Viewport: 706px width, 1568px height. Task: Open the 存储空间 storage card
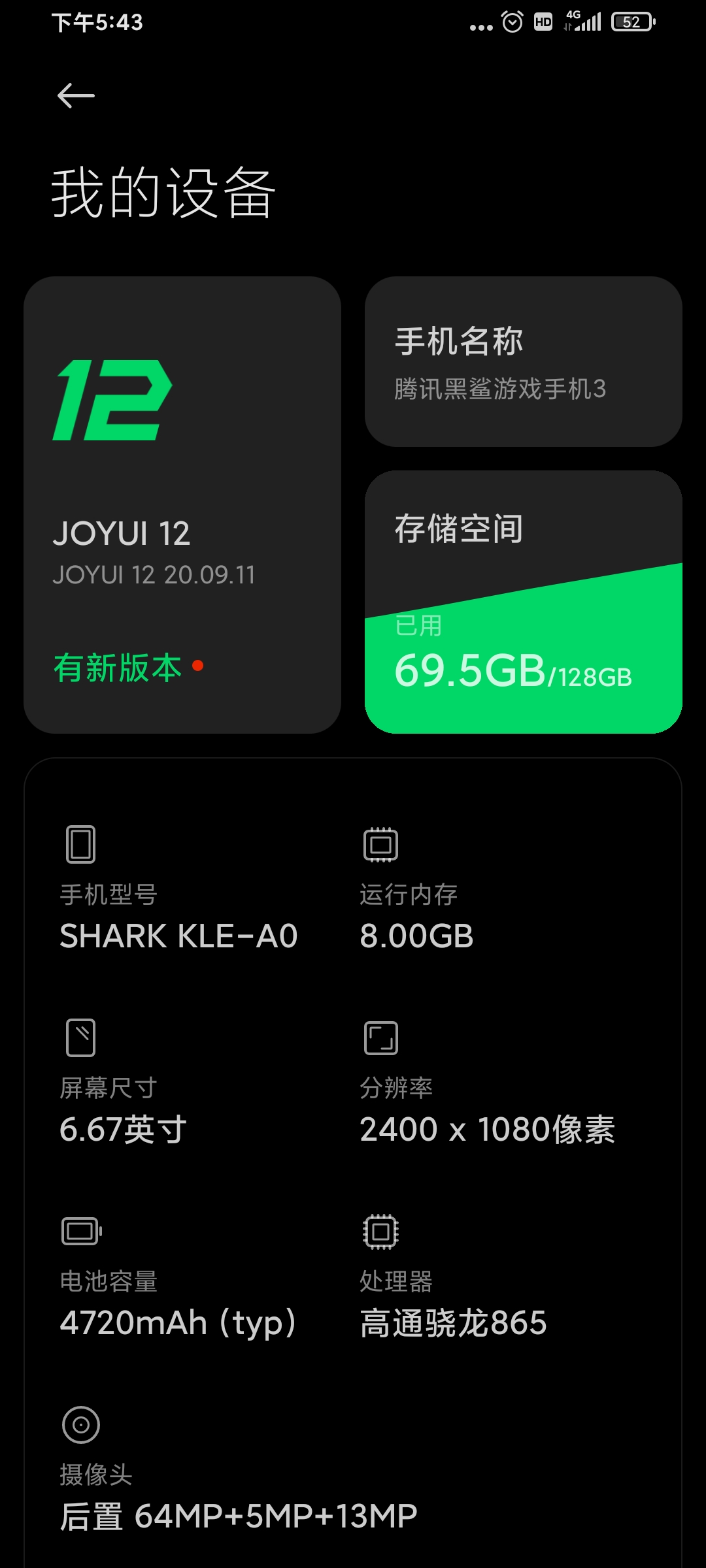tap(523, 601)
